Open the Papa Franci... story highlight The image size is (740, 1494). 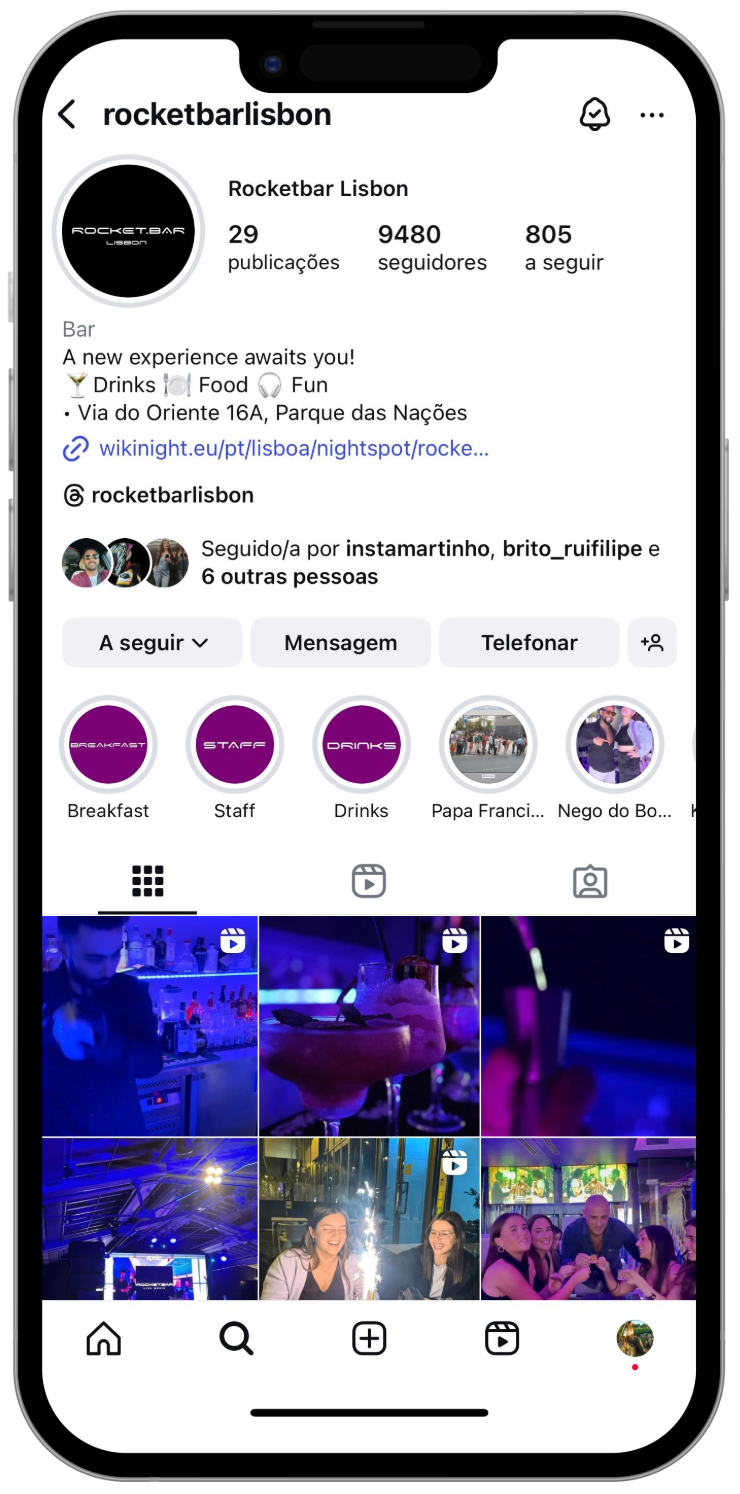(x=488, y=745)
